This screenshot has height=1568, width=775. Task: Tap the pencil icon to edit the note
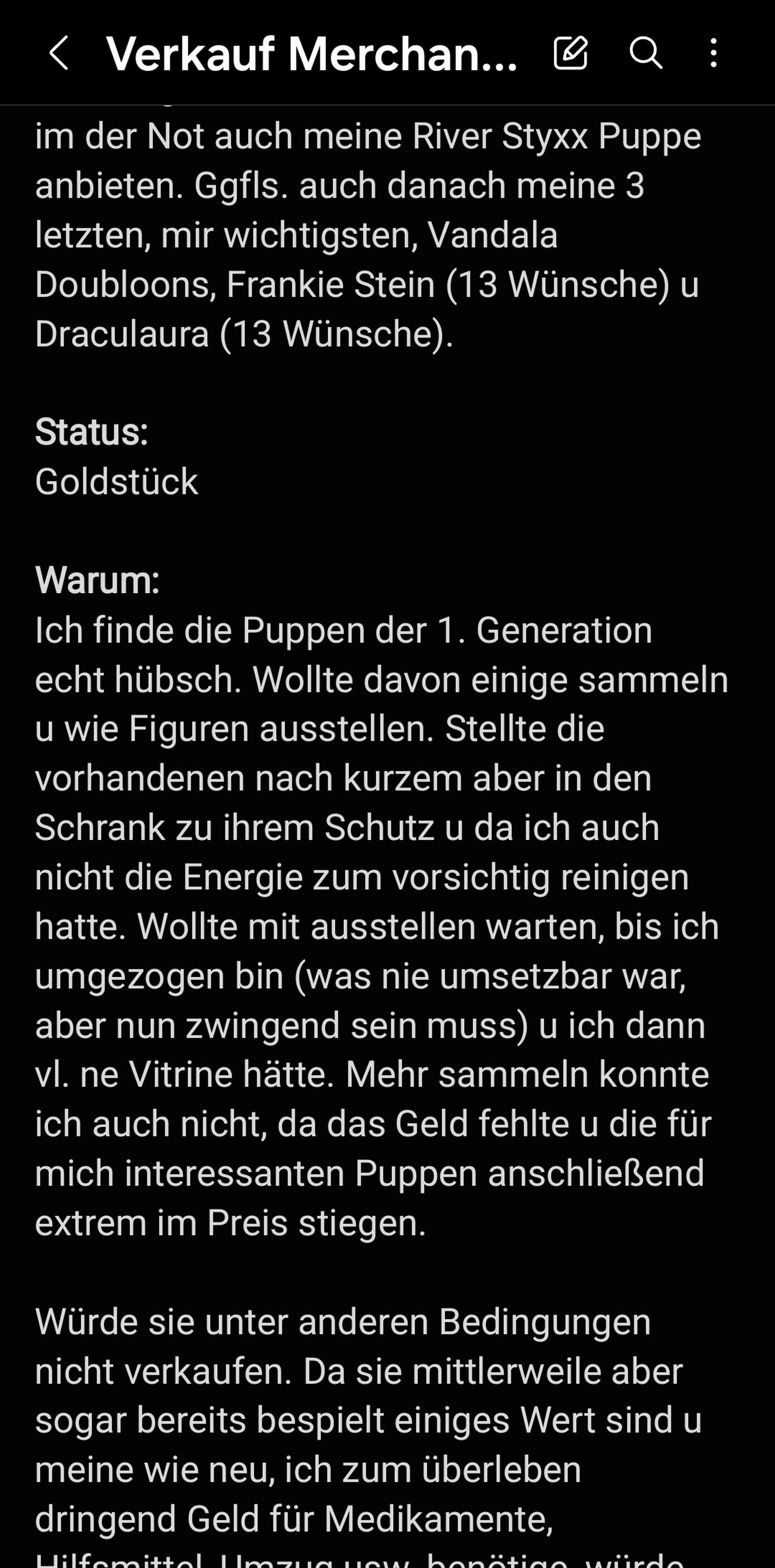571,52
